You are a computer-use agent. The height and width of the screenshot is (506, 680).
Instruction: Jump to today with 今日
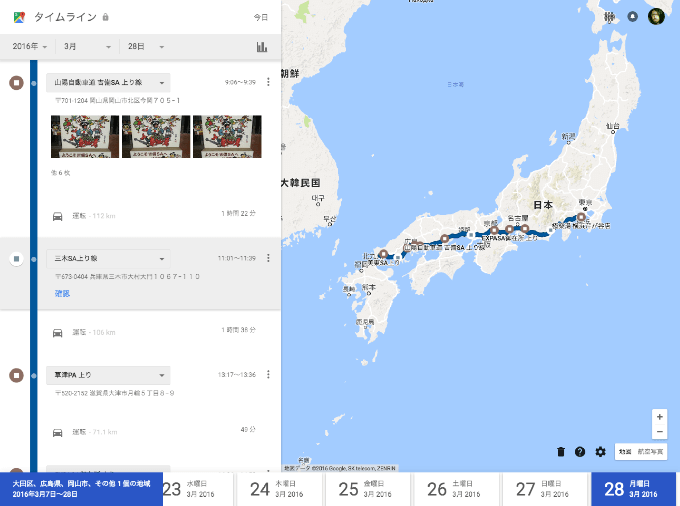(x=261, y=18)
